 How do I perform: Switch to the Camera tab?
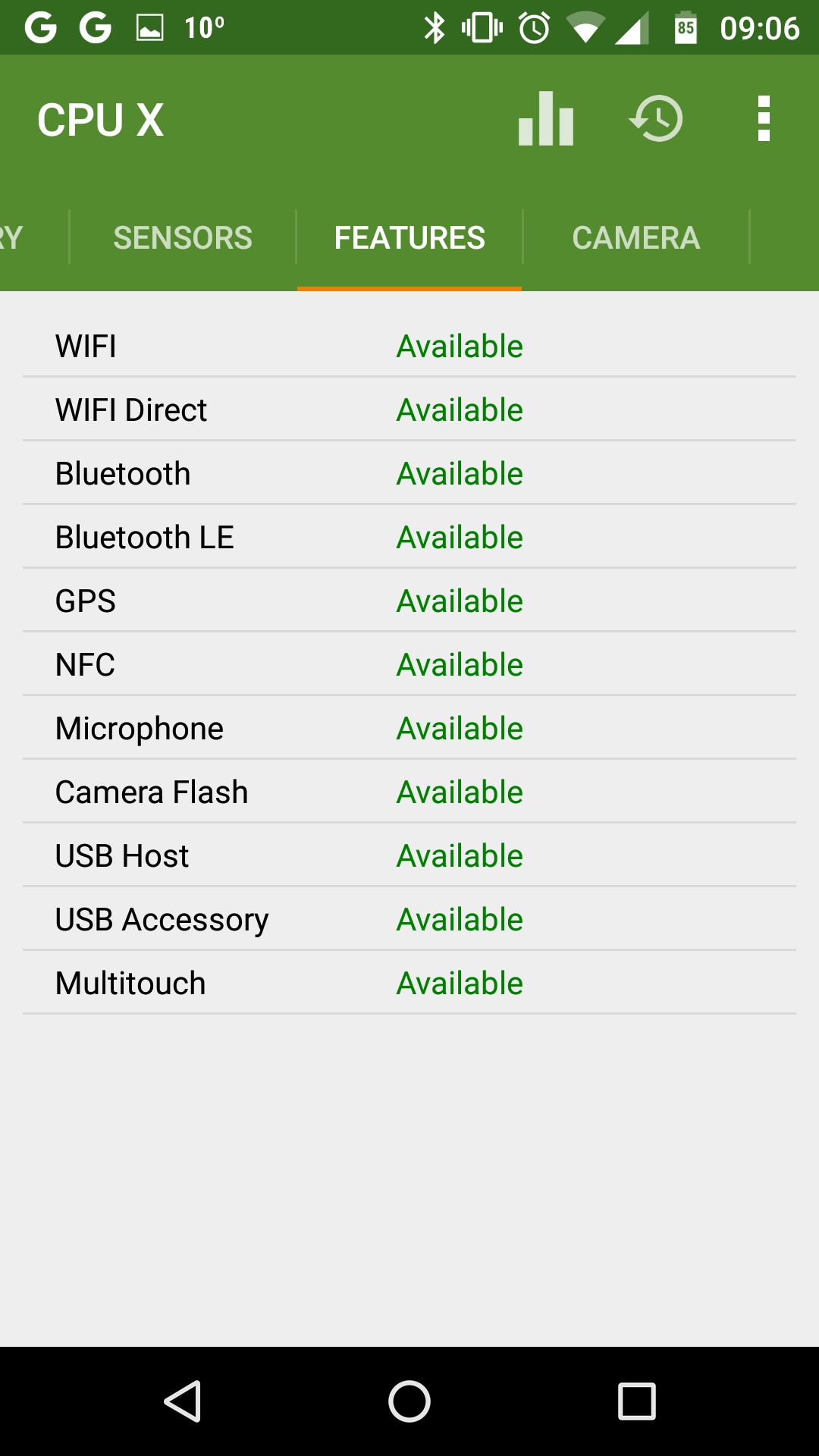click(636, 237)
